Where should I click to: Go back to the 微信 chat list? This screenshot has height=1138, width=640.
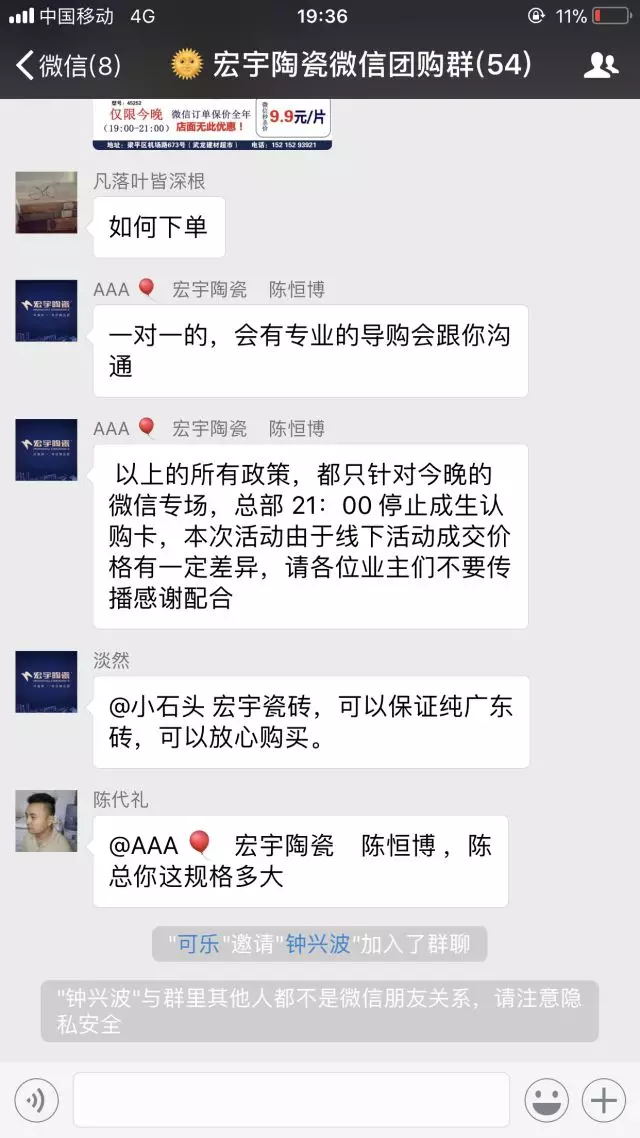click(67, 65)
